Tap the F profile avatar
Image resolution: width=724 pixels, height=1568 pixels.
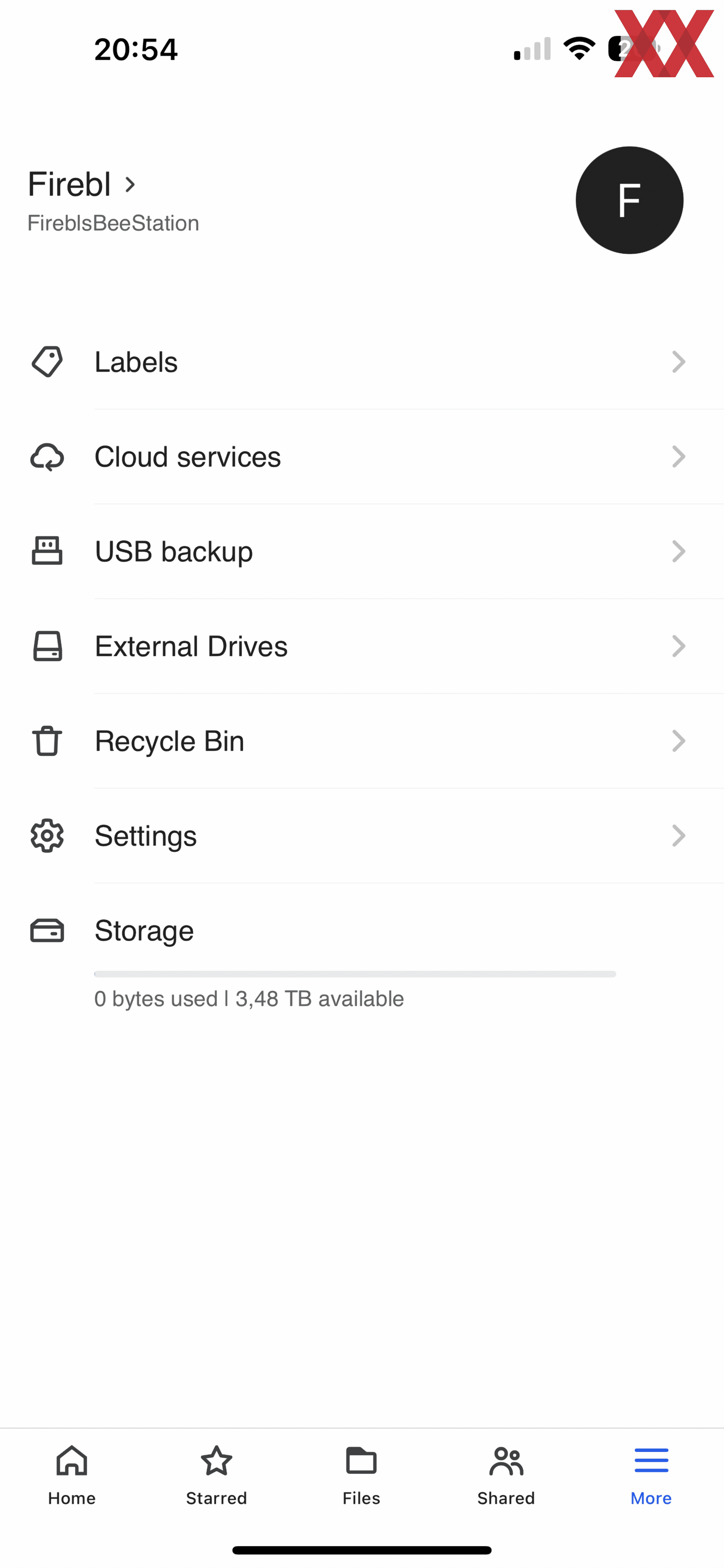629,200
